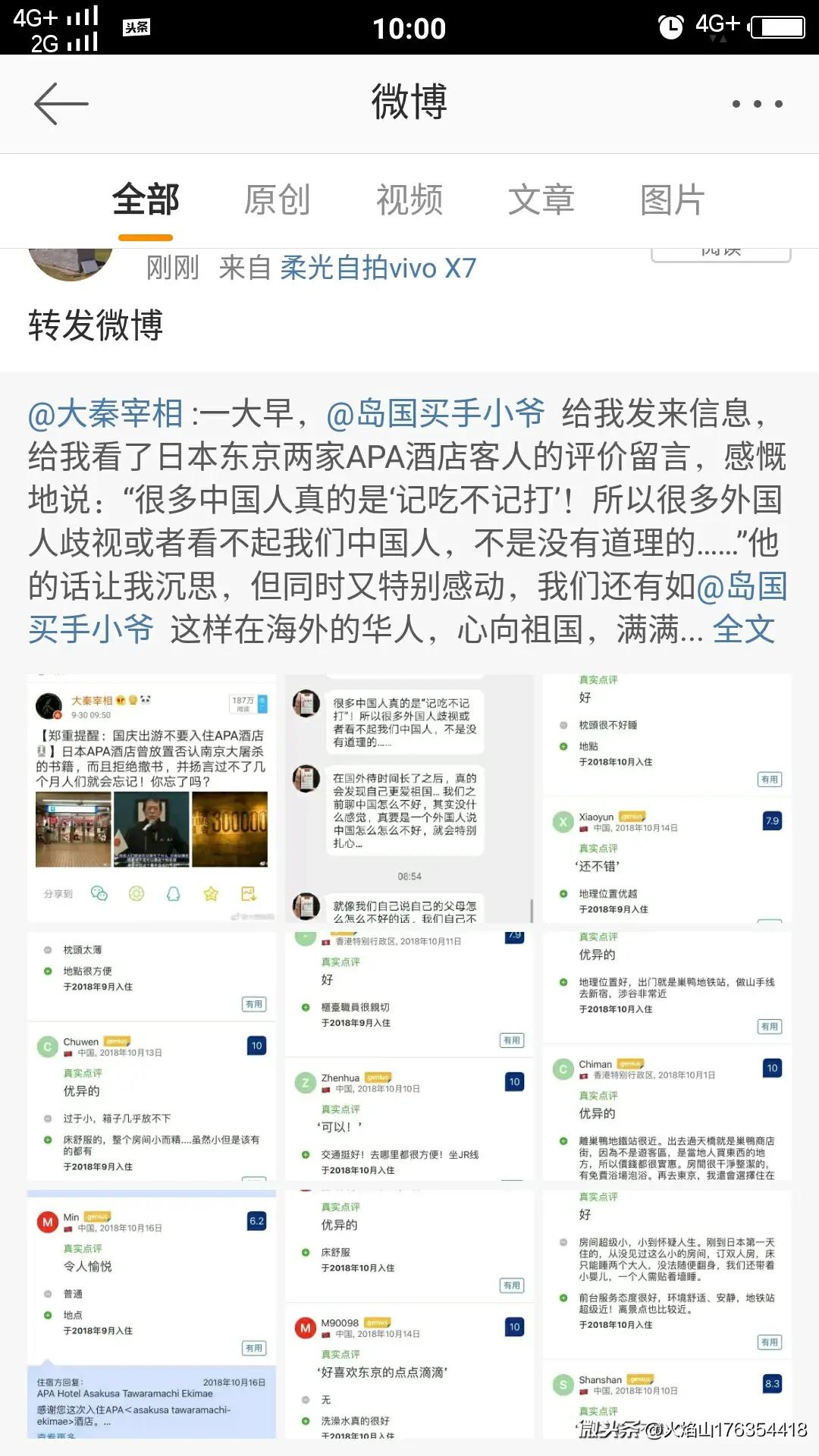View the chat screenshot image with 08:54 timestamp
This screenshot has height=1456, width=819.
pyautogui.click(x=409, y=798)
